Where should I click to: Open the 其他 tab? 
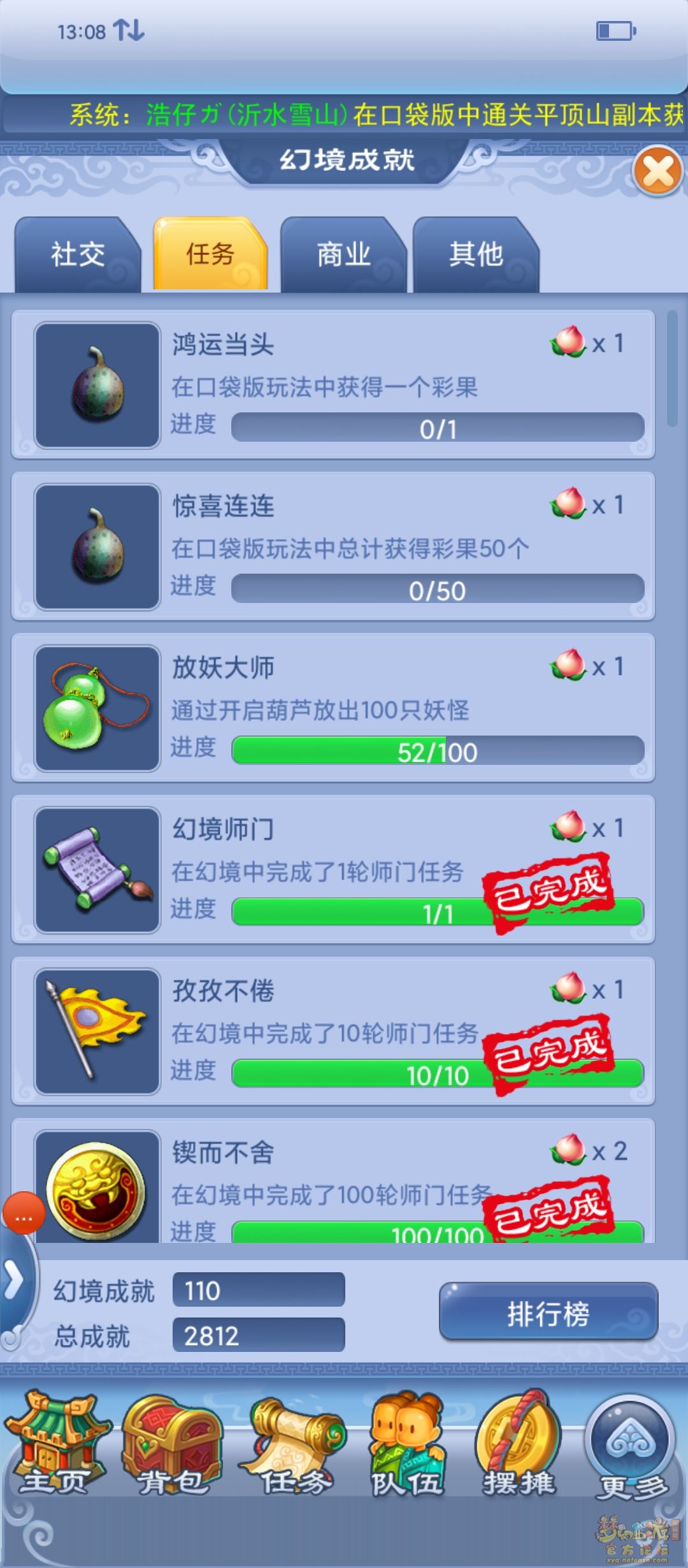pyautogui.click(x=476, y=254)
